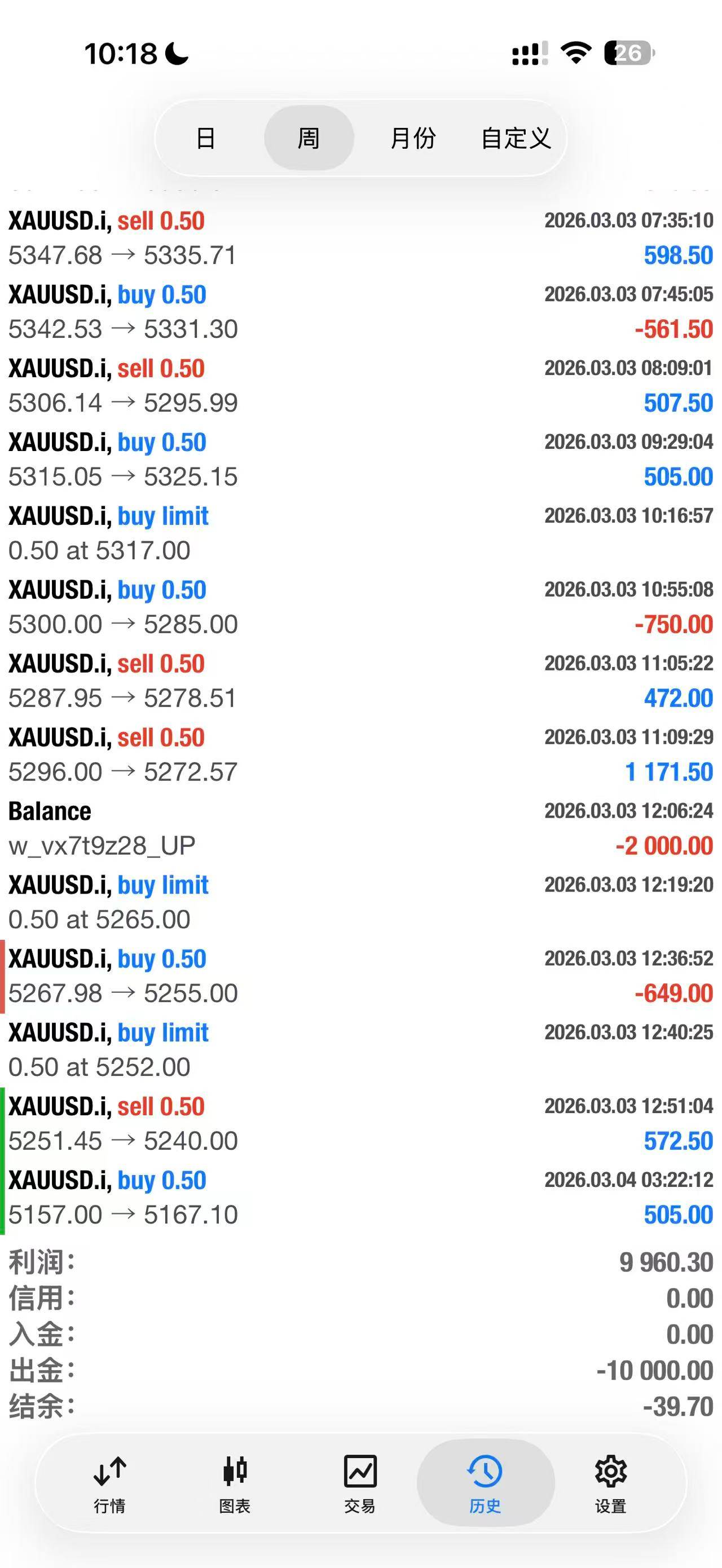Screen dimensions: 722x1568
Task: Choose the 自定义 custom period
Action: point(516,138)
